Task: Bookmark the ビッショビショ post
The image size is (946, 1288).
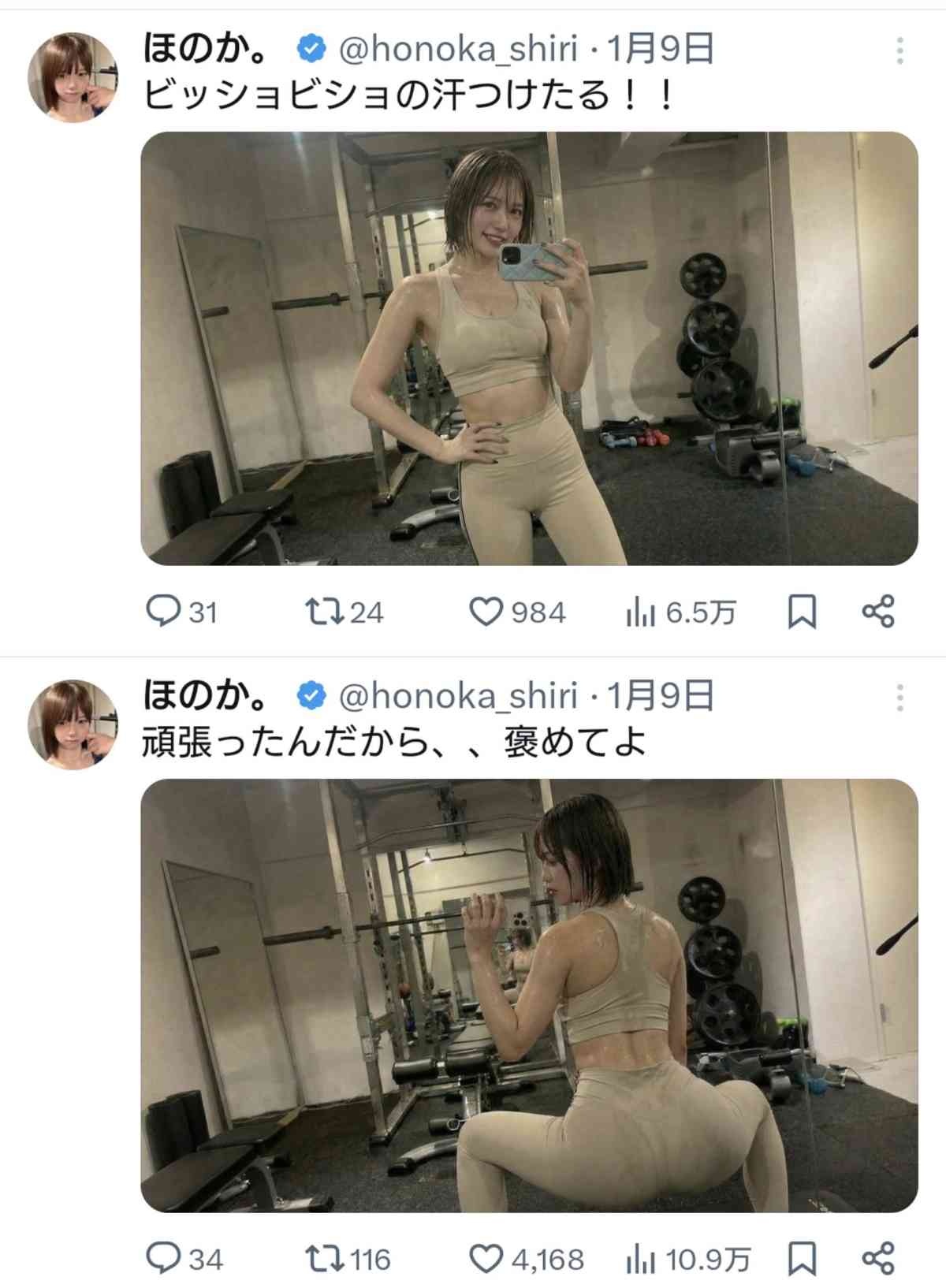Action: (802, 612)
